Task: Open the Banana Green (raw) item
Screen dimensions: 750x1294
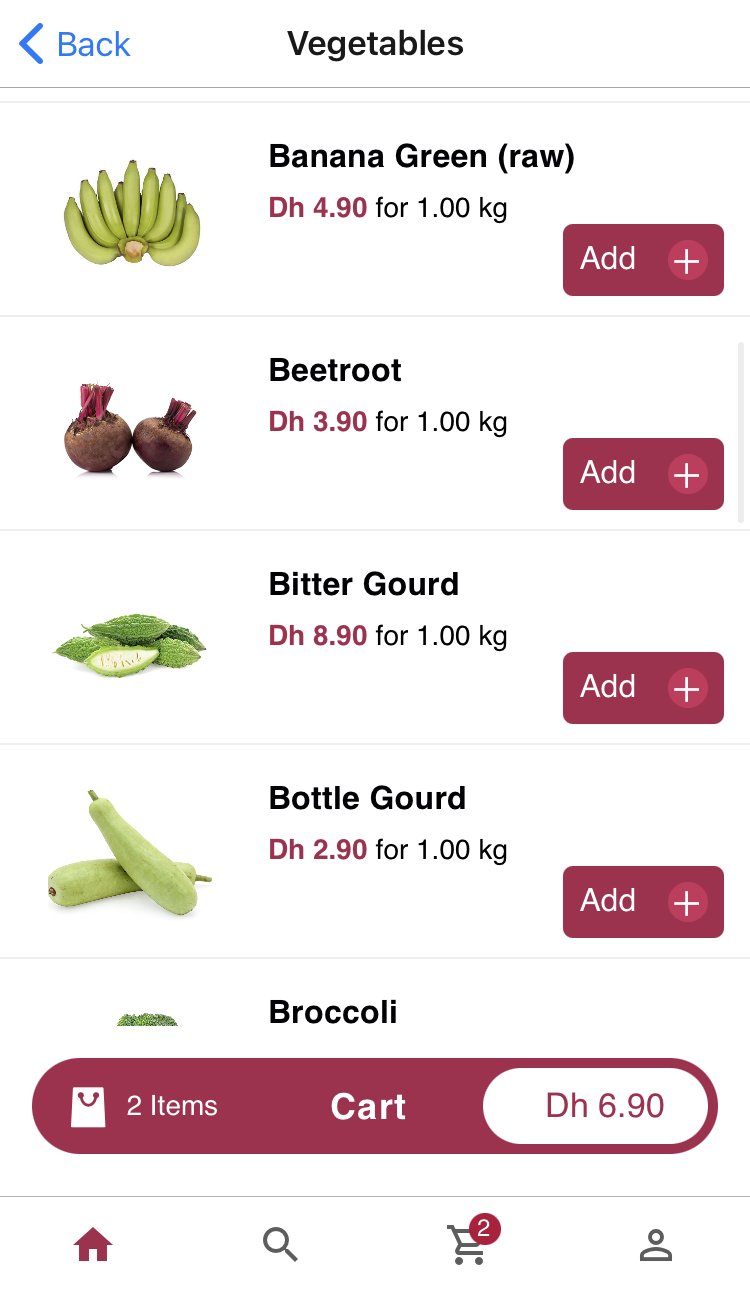Action: pos(421,157)
